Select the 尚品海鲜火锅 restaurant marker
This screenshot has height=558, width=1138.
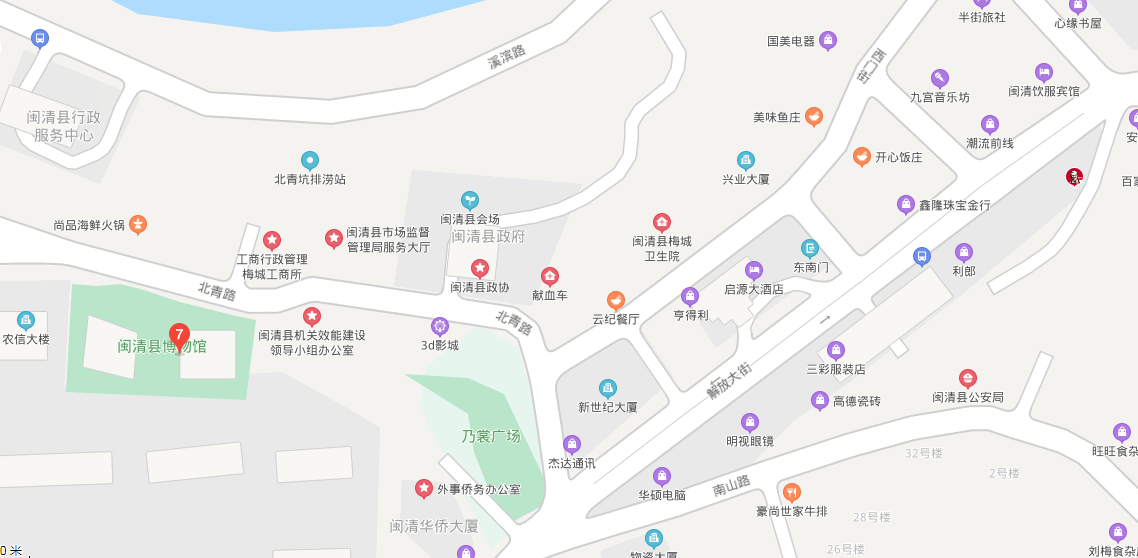[x=139, y=225]
